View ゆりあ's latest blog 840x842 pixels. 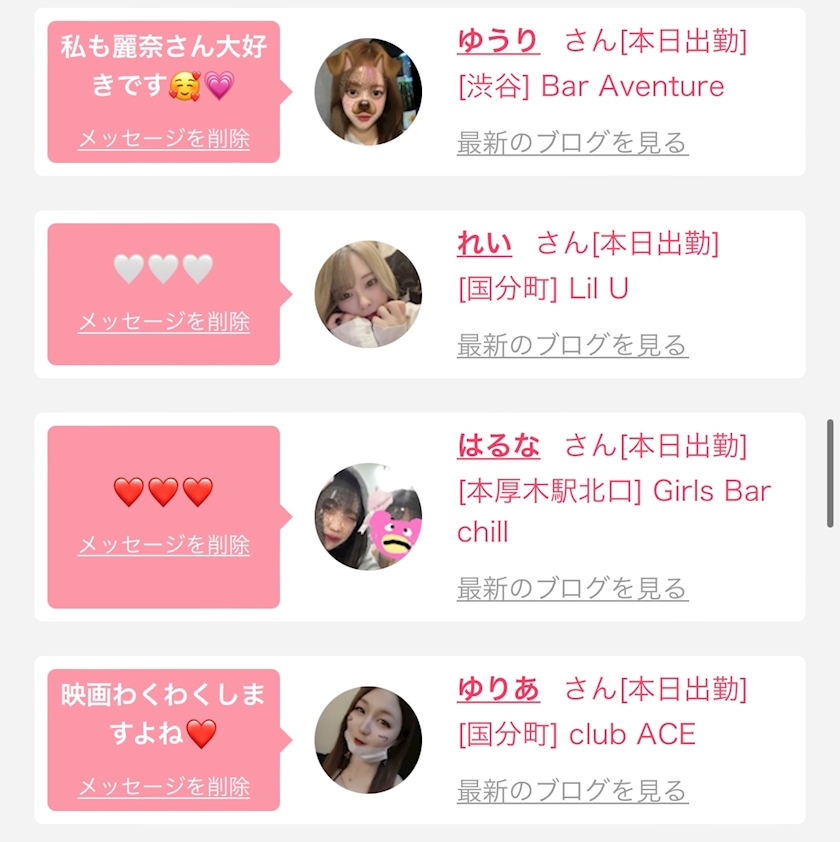click(x=572, y=791)
